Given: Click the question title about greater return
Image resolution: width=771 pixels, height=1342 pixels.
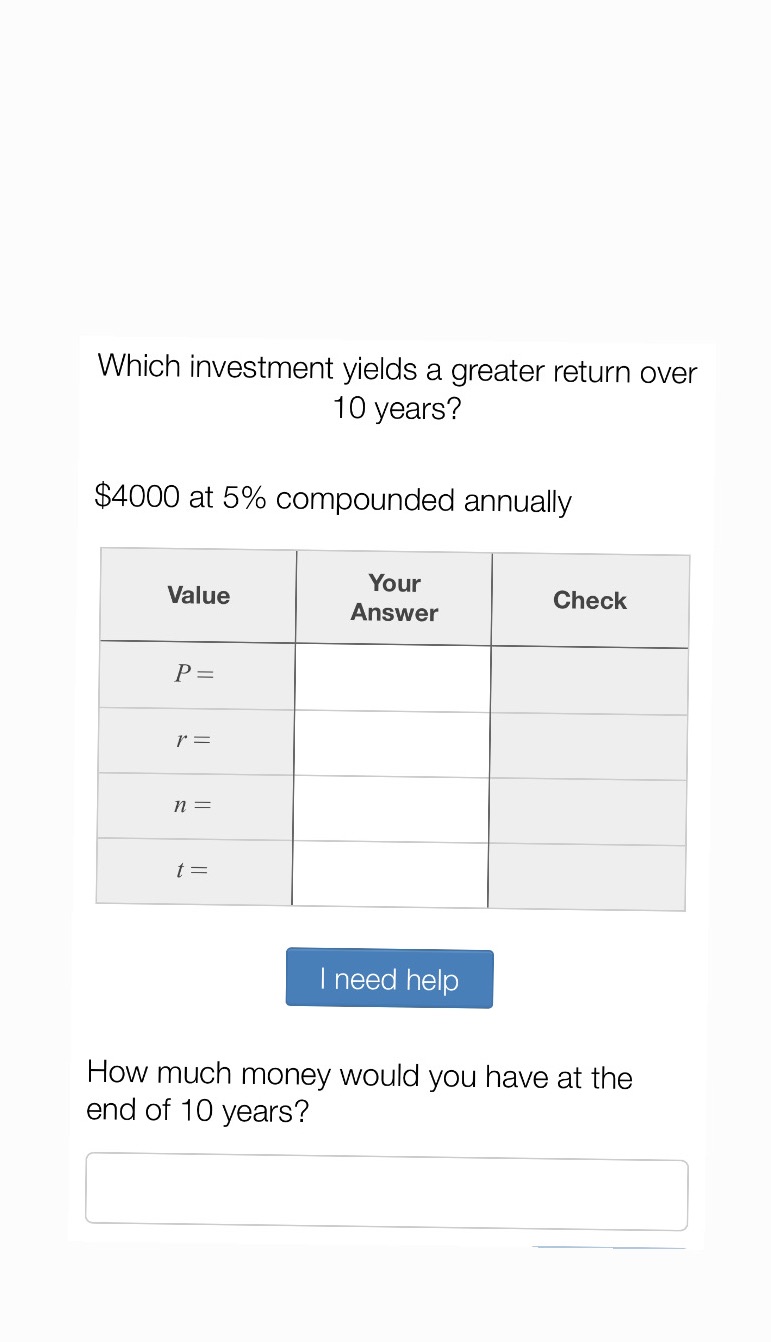Looking at the screenshot, I should tap(397, 387).
